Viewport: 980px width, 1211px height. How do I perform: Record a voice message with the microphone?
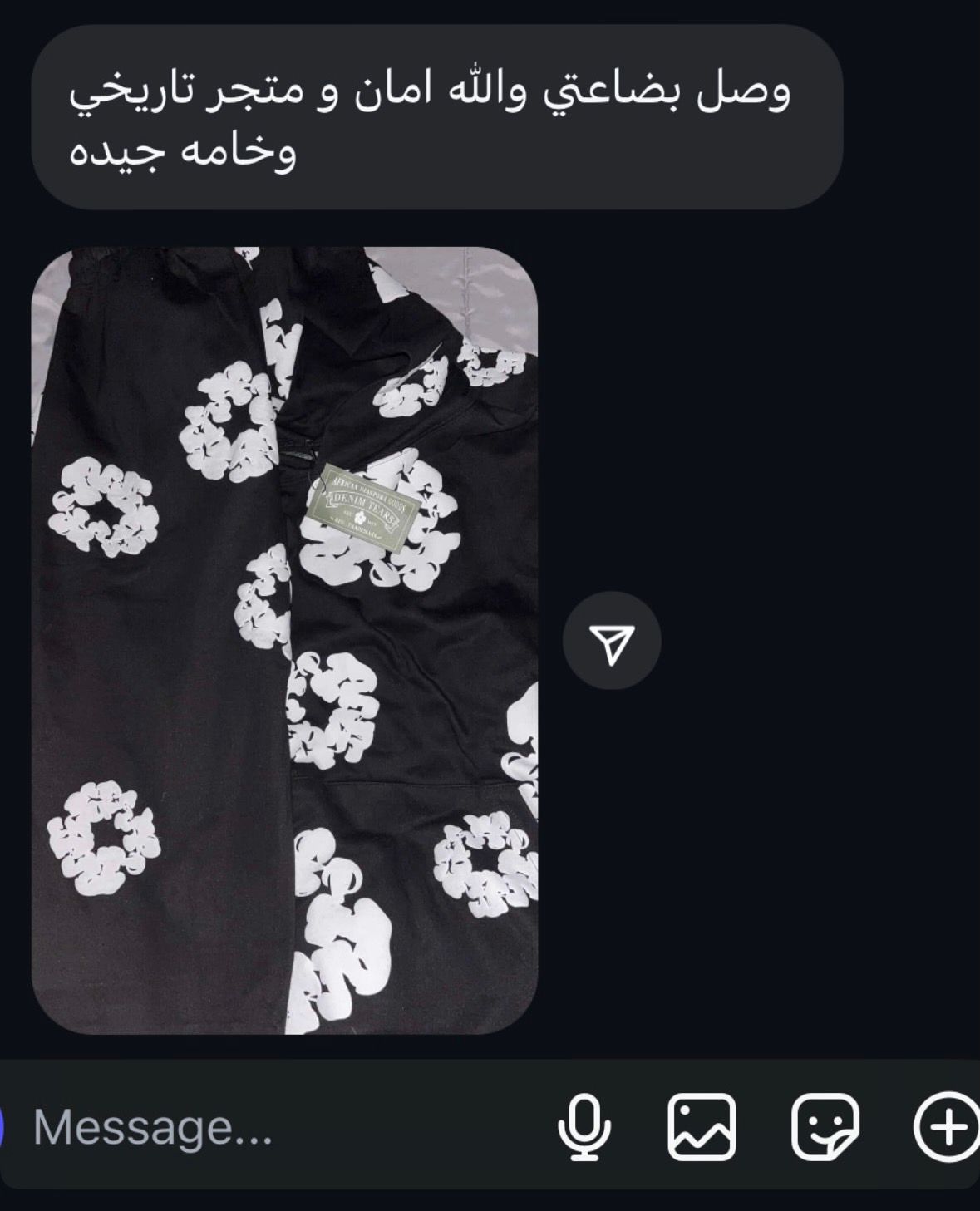click(584, 1127)
